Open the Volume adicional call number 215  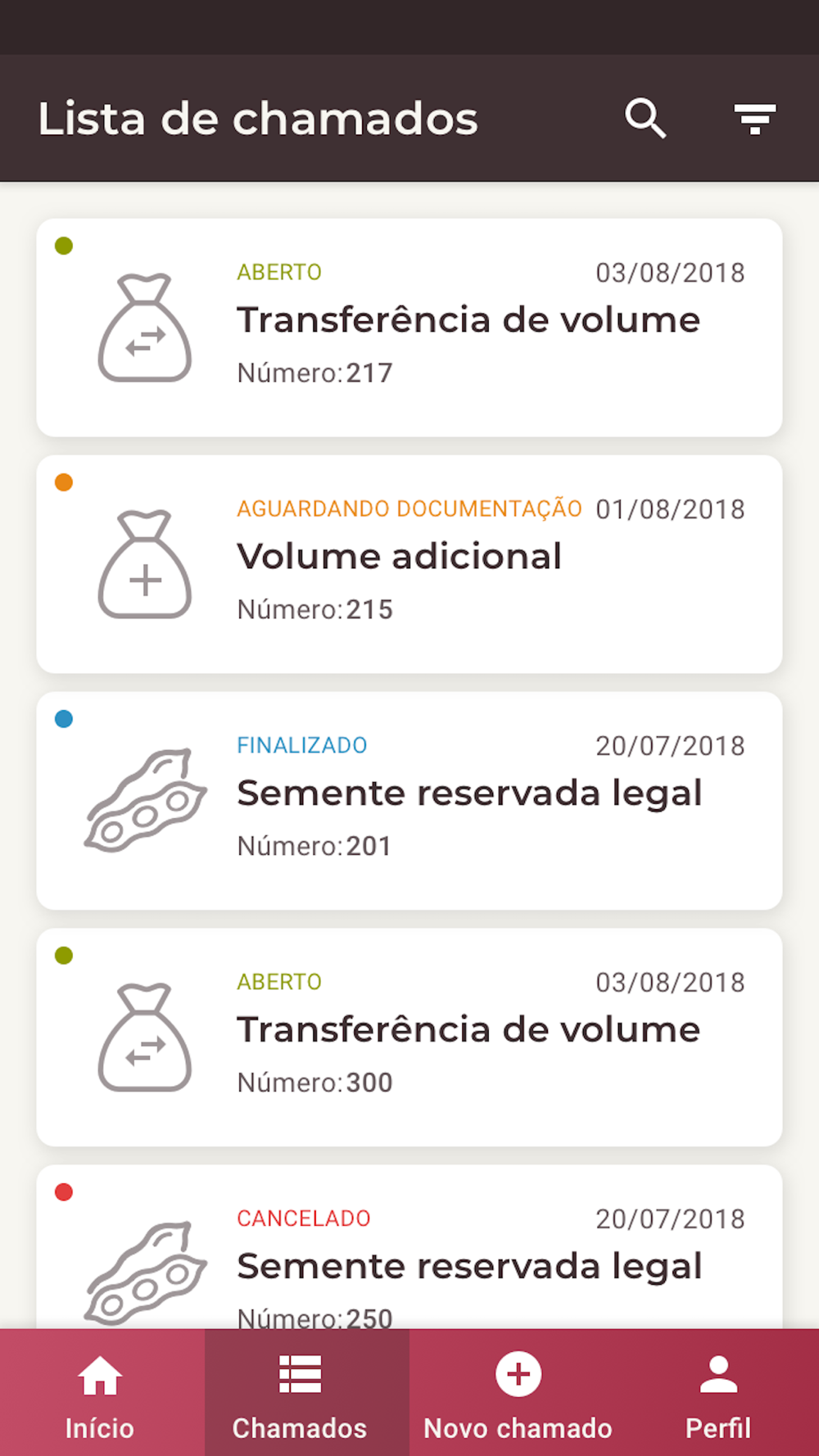point(409,564)
